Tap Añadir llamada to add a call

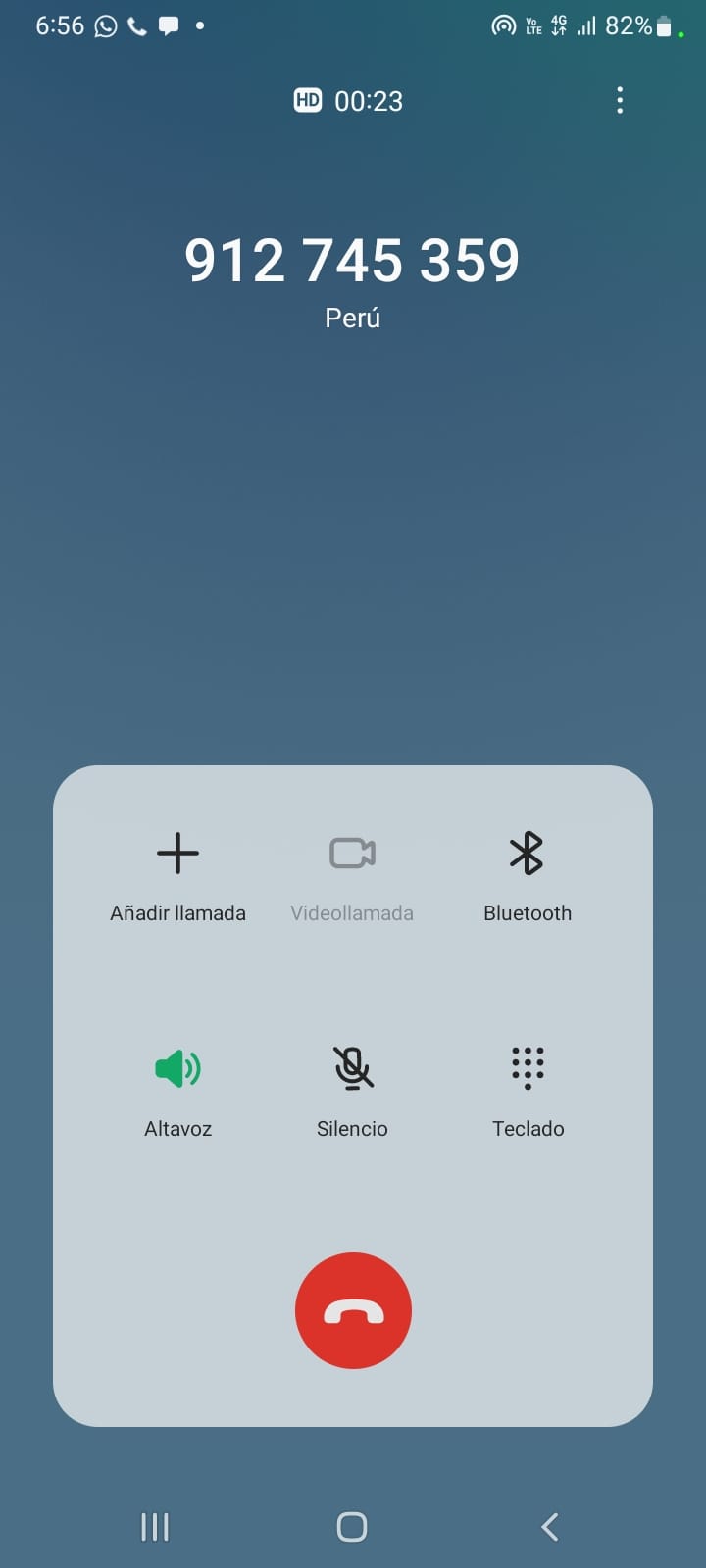[177, 874]
